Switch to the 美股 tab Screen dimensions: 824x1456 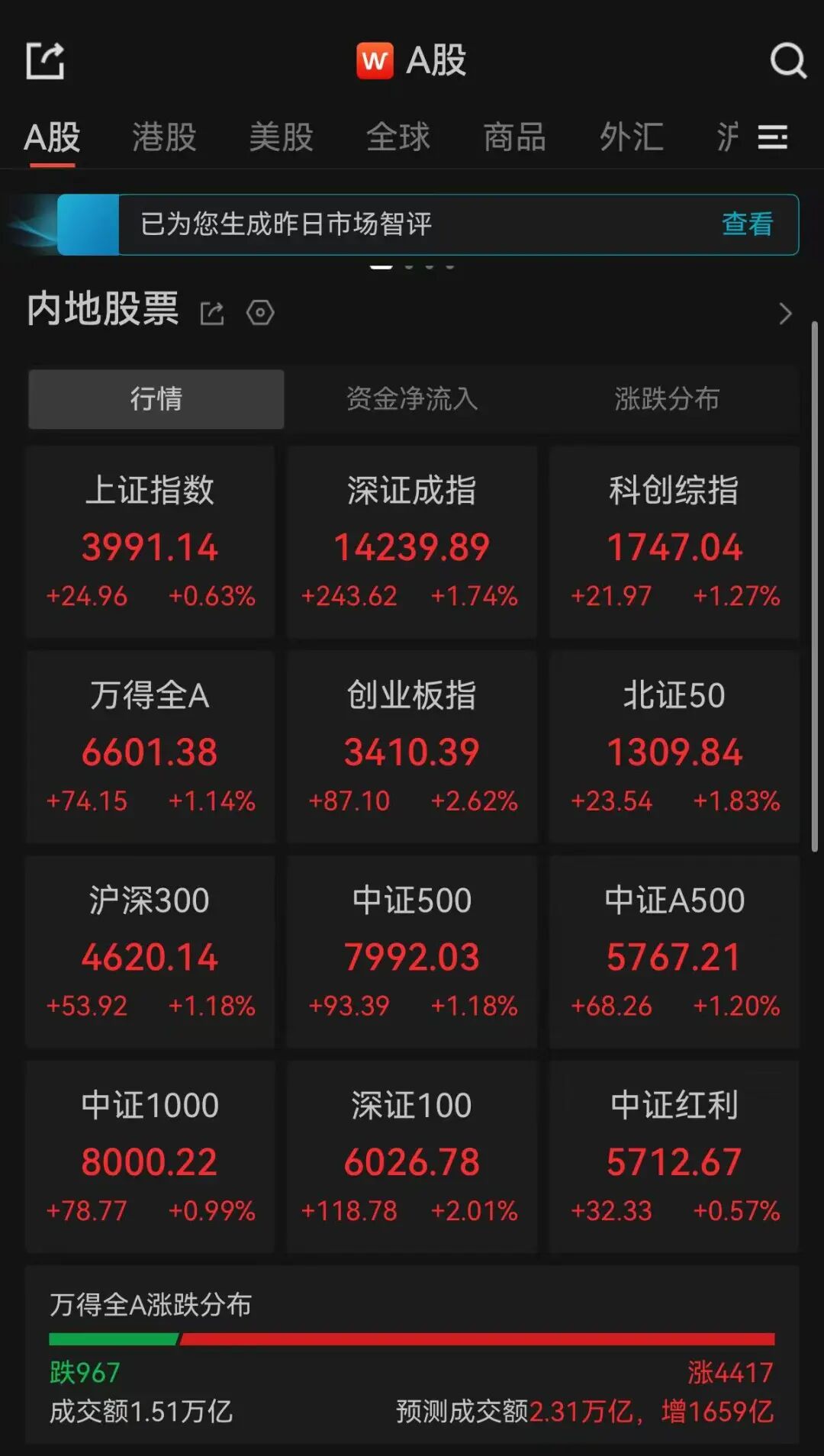pos(281,138)
